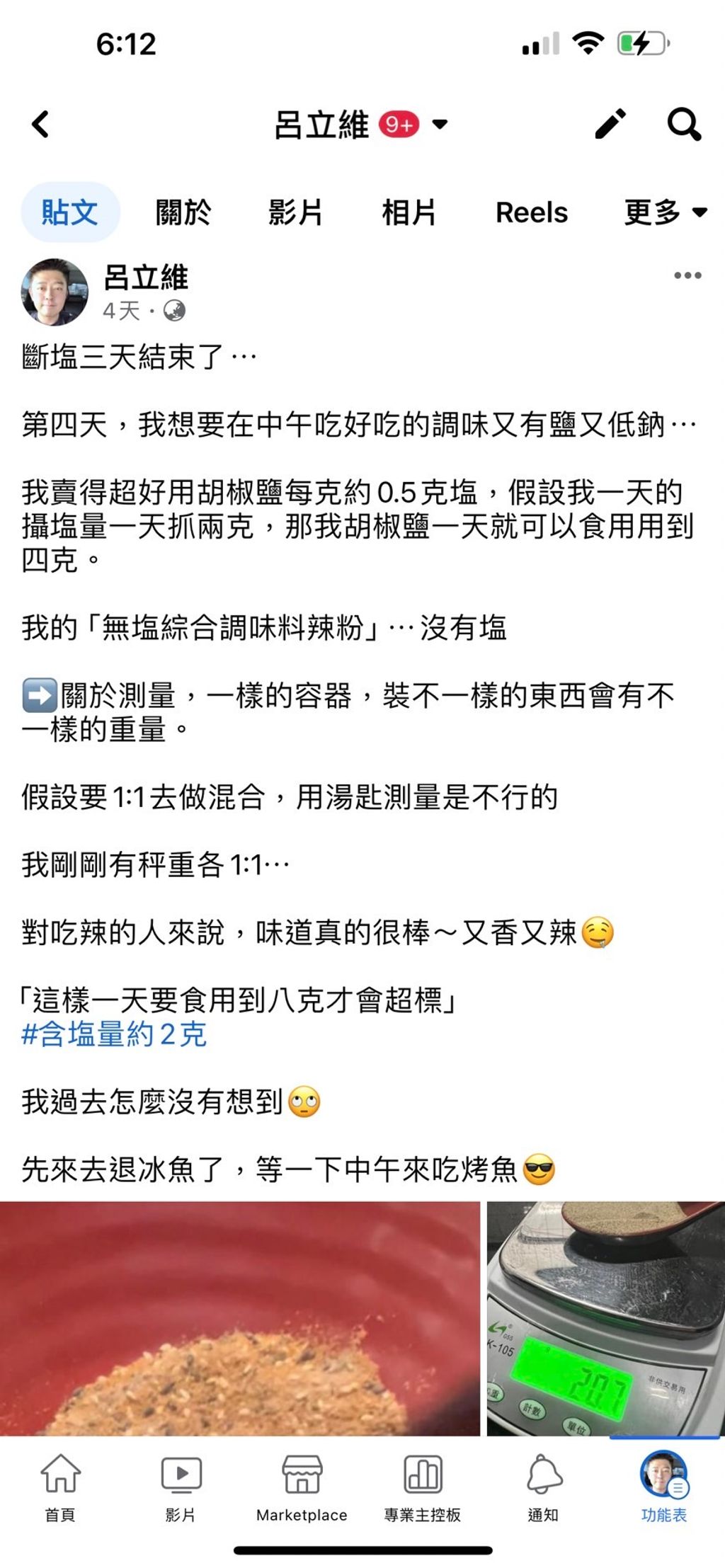
Task: Switch to the Reels tab
Action: click(x=532, y=212)
